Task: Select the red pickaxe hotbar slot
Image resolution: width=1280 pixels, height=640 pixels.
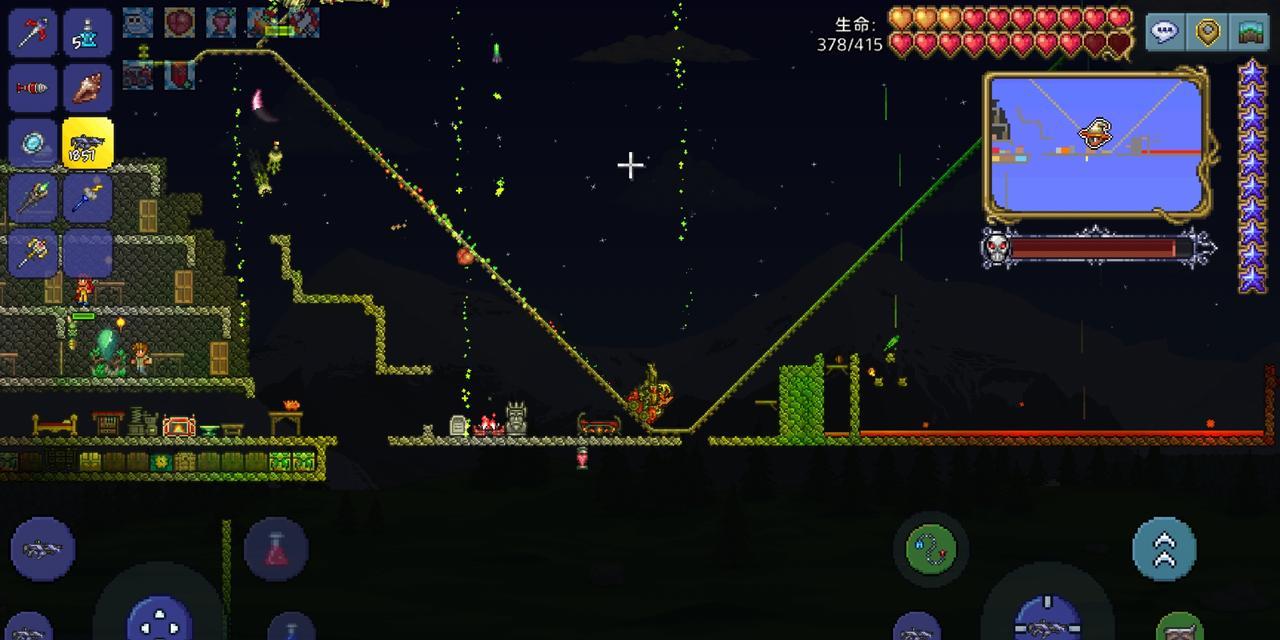Action: (x=33, y=33)
